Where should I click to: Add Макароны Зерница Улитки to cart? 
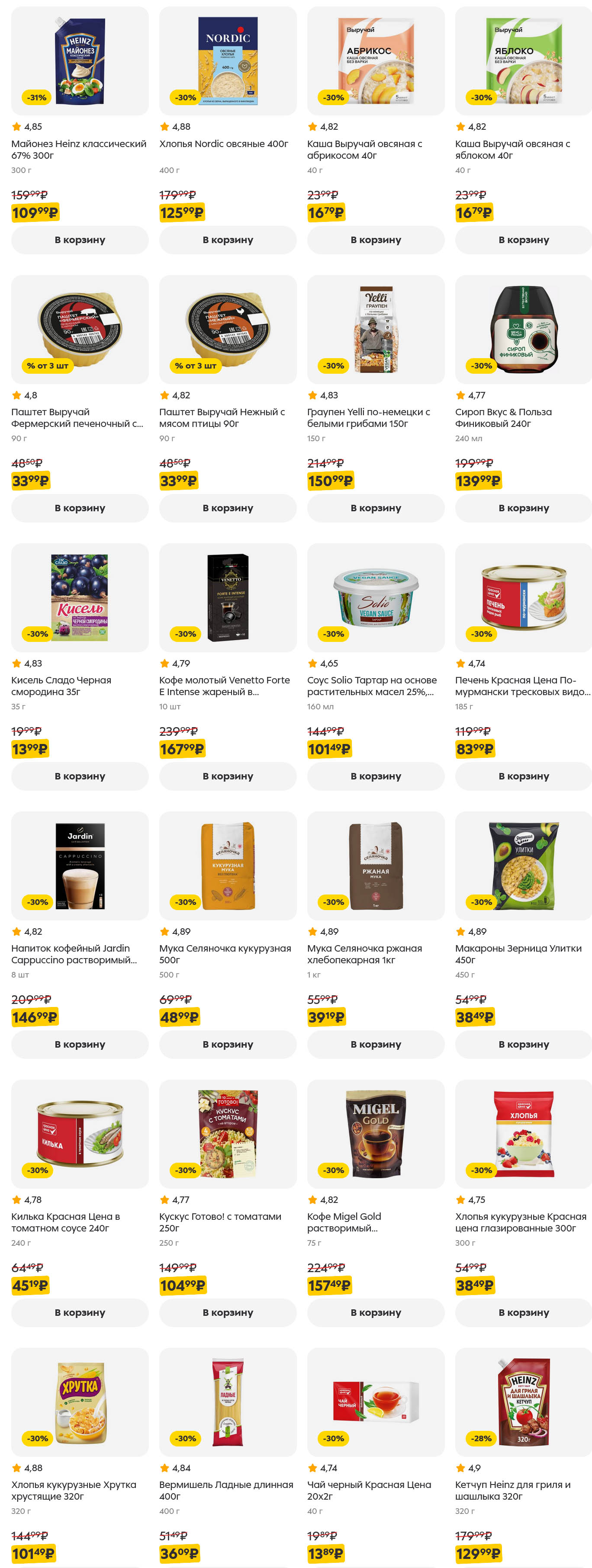coord(523,1044)
